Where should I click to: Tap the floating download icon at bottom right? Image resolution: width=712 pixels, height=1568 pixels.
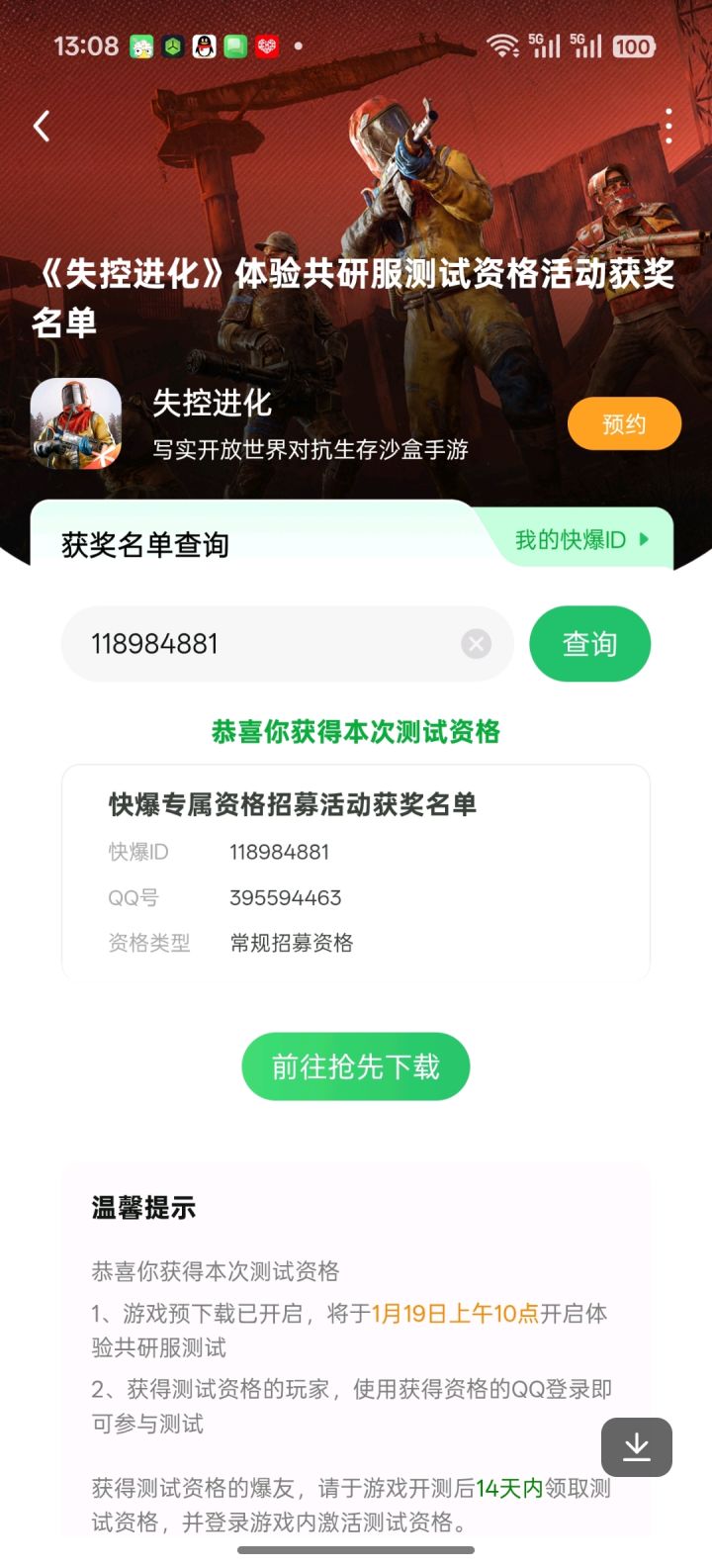point(636,1447)
